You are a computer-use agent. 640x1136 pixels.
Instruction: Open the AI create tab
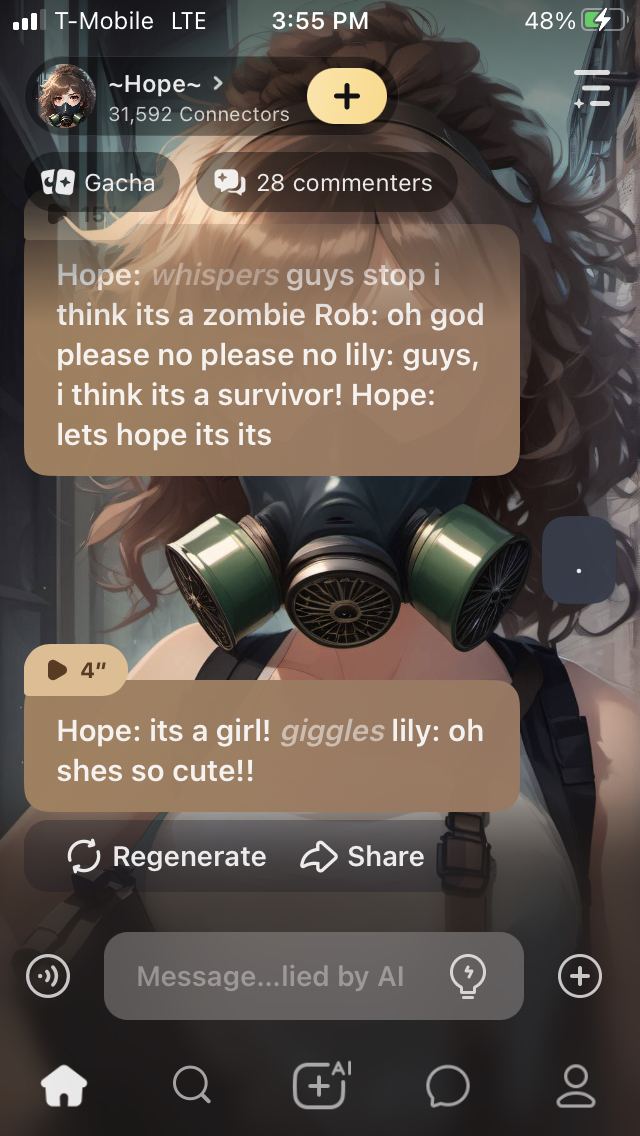click(x=320, y=1085)
